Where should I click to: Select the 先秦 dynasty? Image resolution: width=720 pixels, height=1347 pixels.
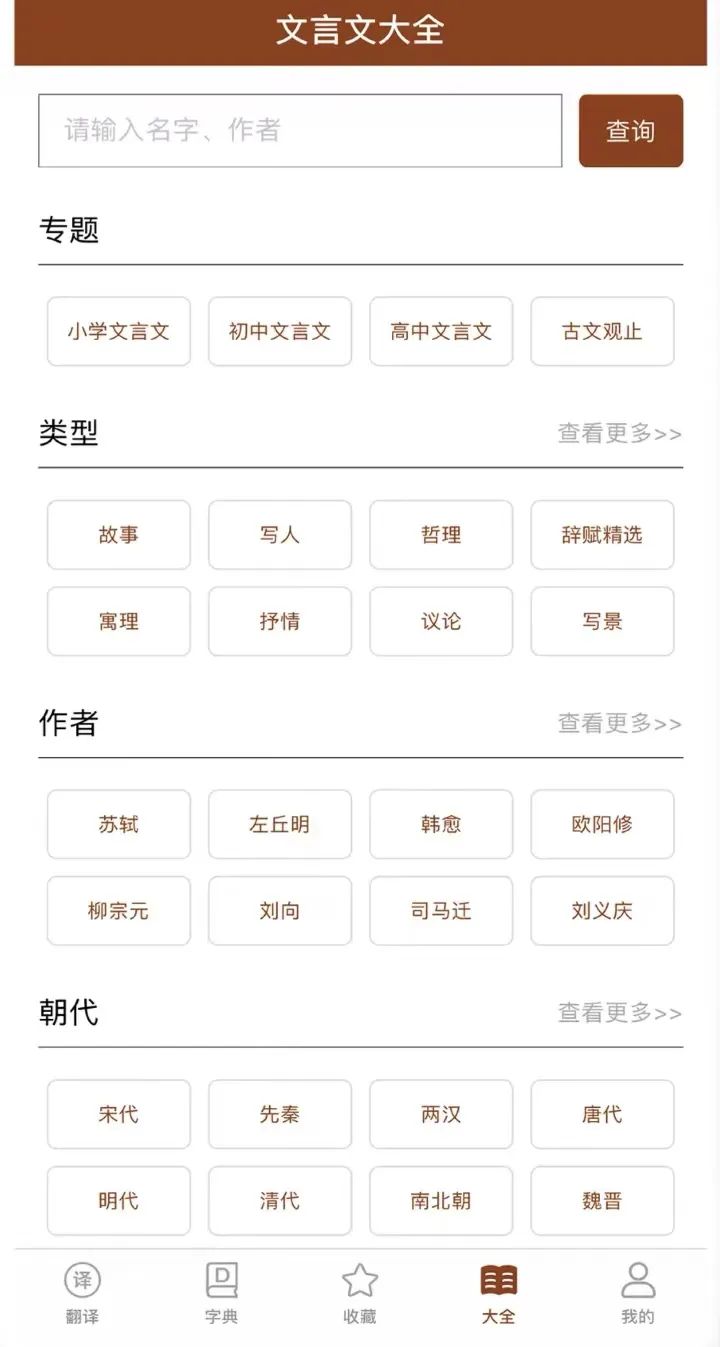point(280,1114)
